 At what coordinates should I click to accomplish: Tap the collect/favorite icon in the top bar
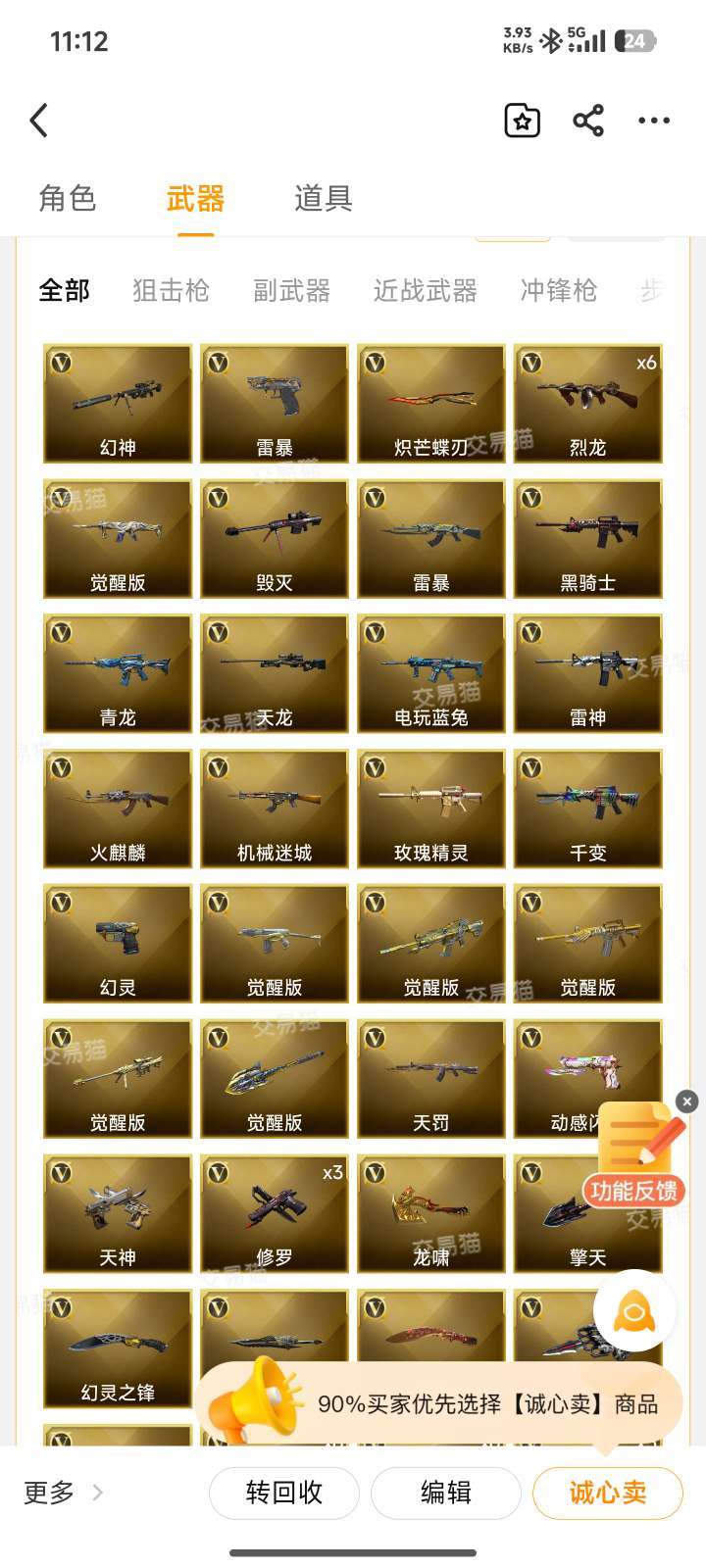[522, 121]
